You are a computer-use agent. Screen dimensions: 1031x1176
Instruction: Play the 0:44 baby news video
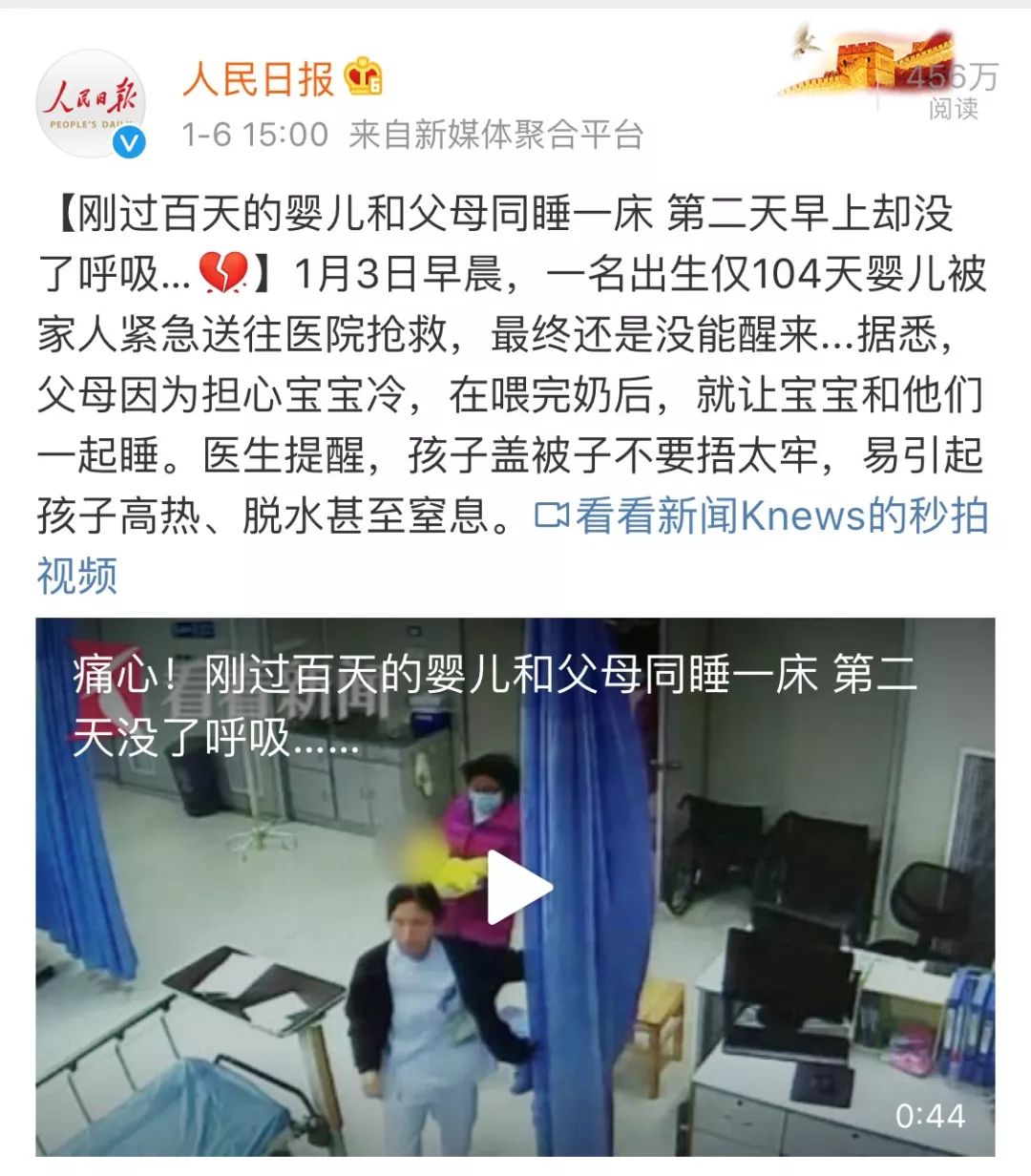[x=517, y=888]
